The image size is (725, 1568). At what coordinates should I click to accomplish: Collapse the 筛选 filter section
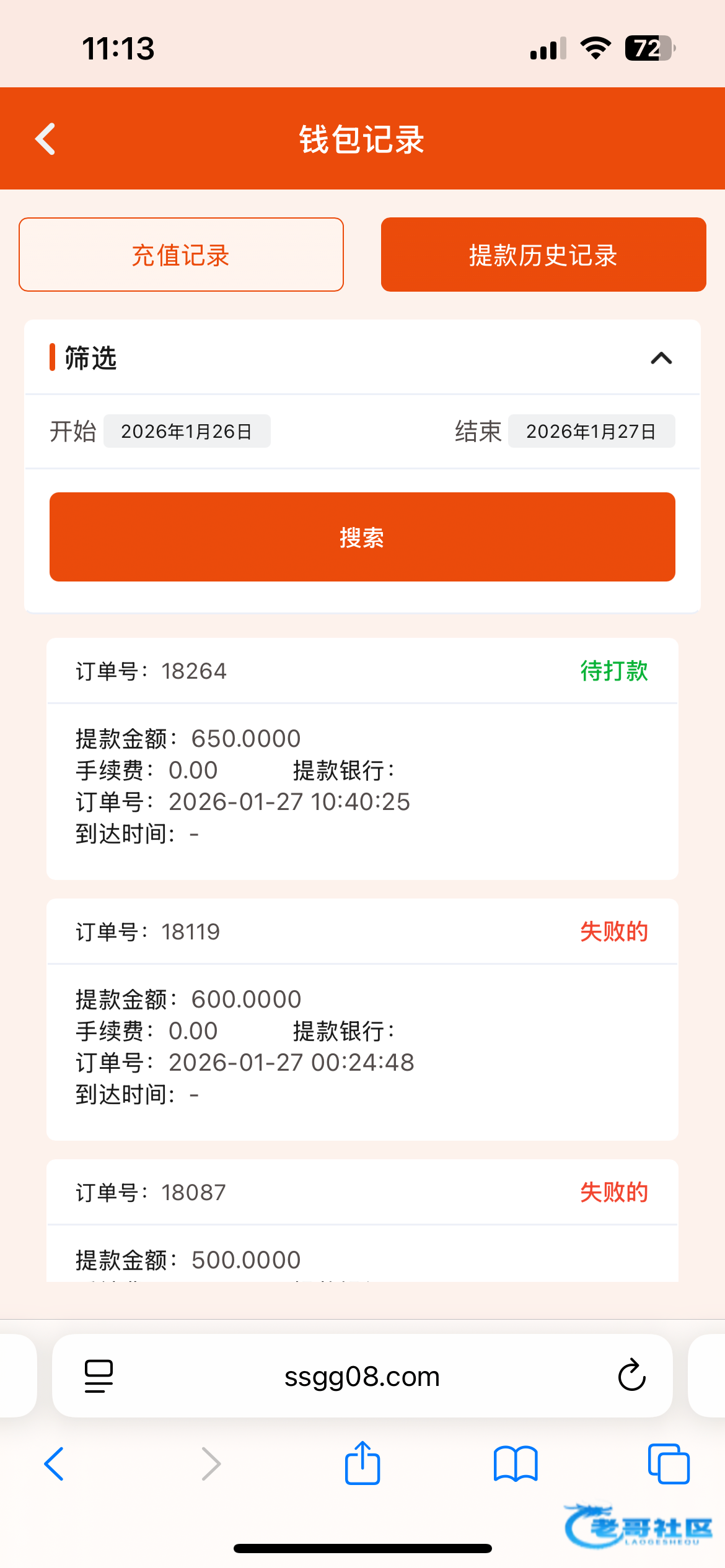pyautogui.click(x=661, y=358)
